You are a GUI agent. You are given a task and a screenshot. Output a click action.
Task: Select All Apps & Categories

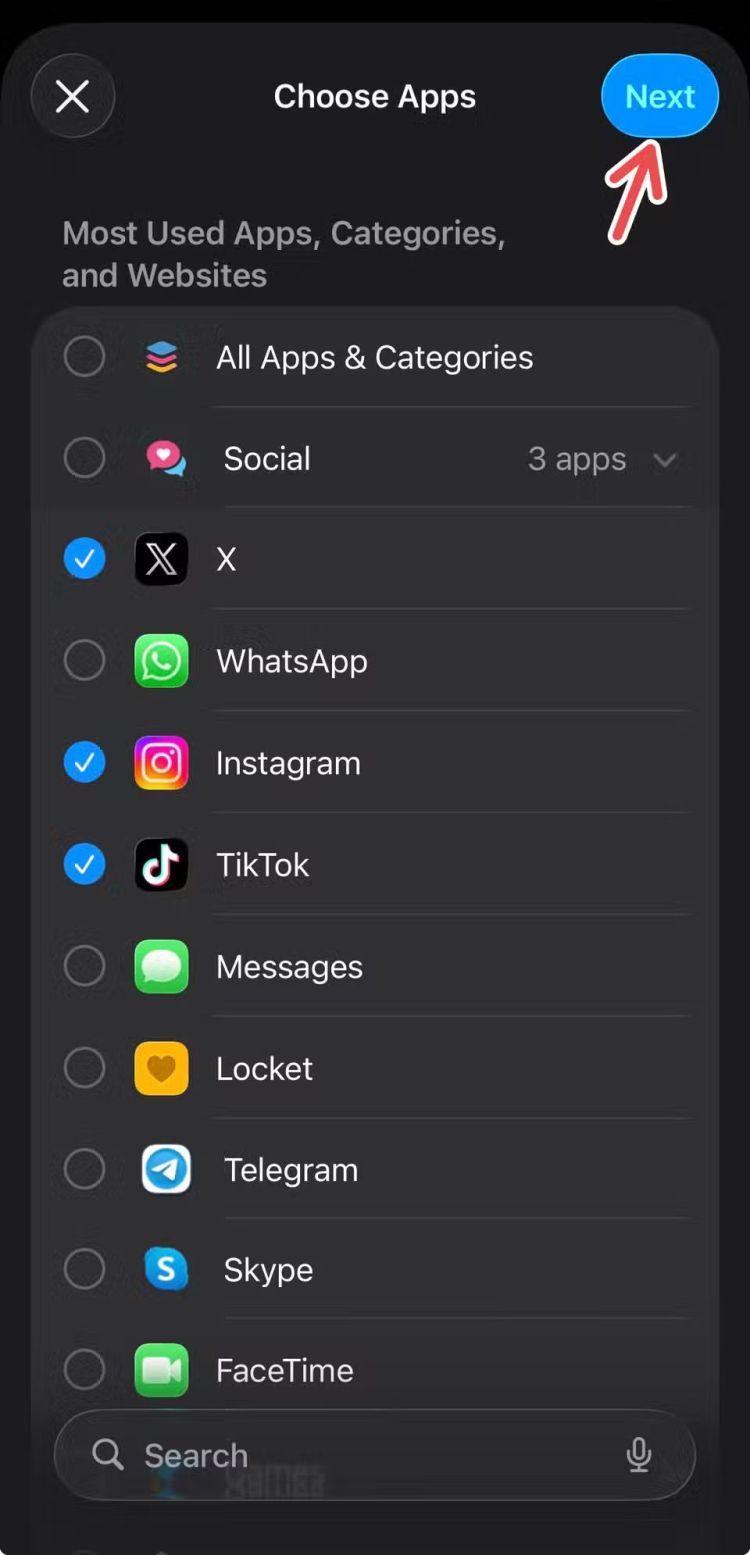click(x=84, y=357)
